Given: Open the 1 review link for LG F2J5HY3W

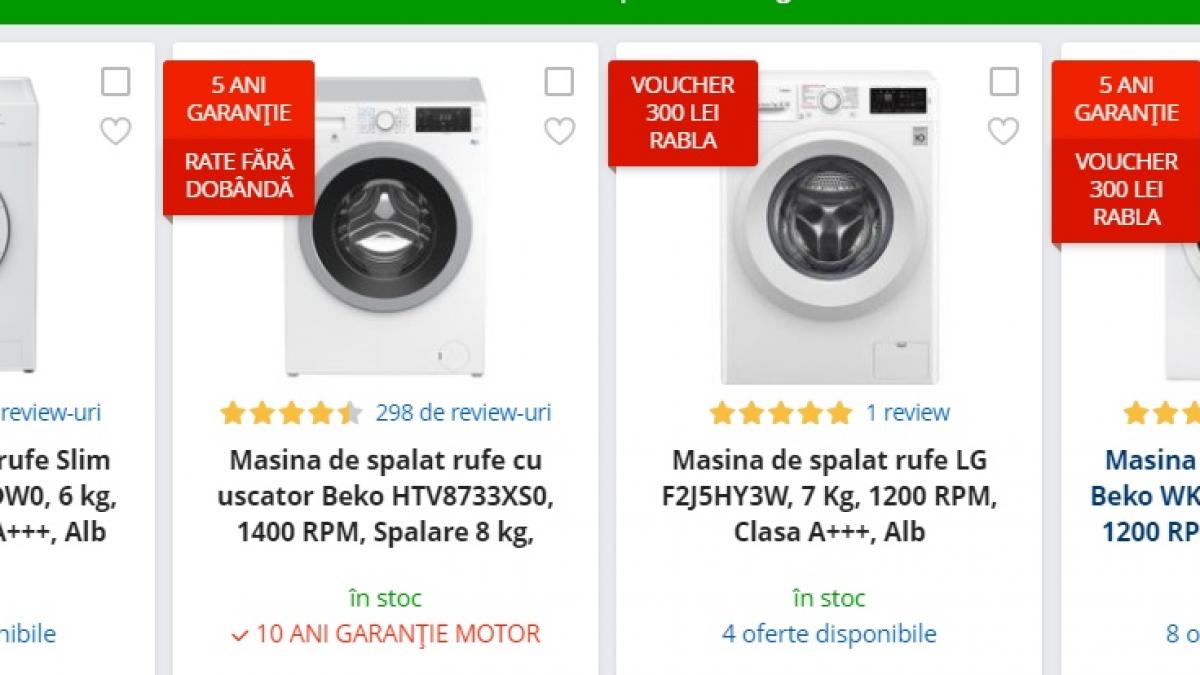Looking at the screenshot, I should click(x=908, y=412).
